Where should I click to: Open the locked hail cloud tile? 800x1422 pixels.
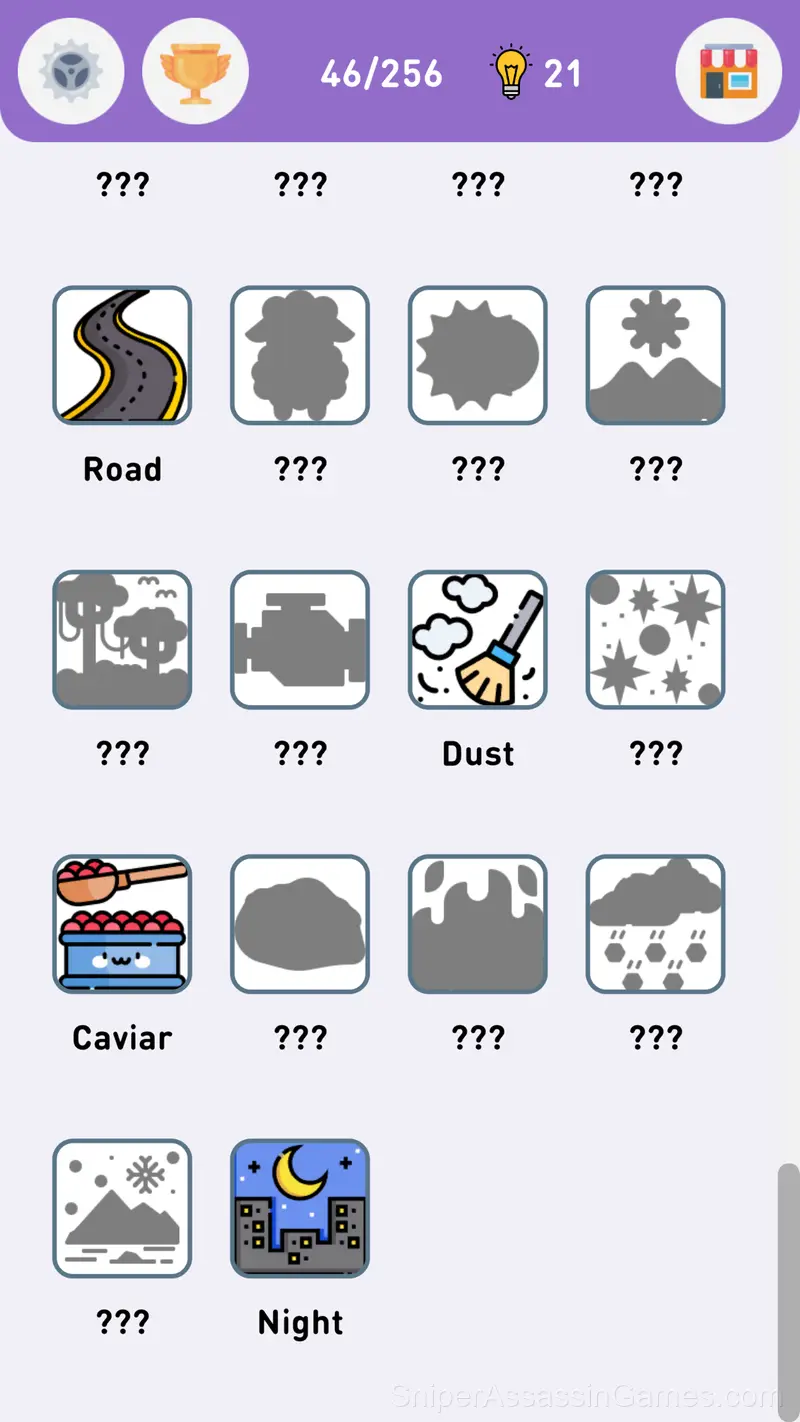tap(656, 924)
